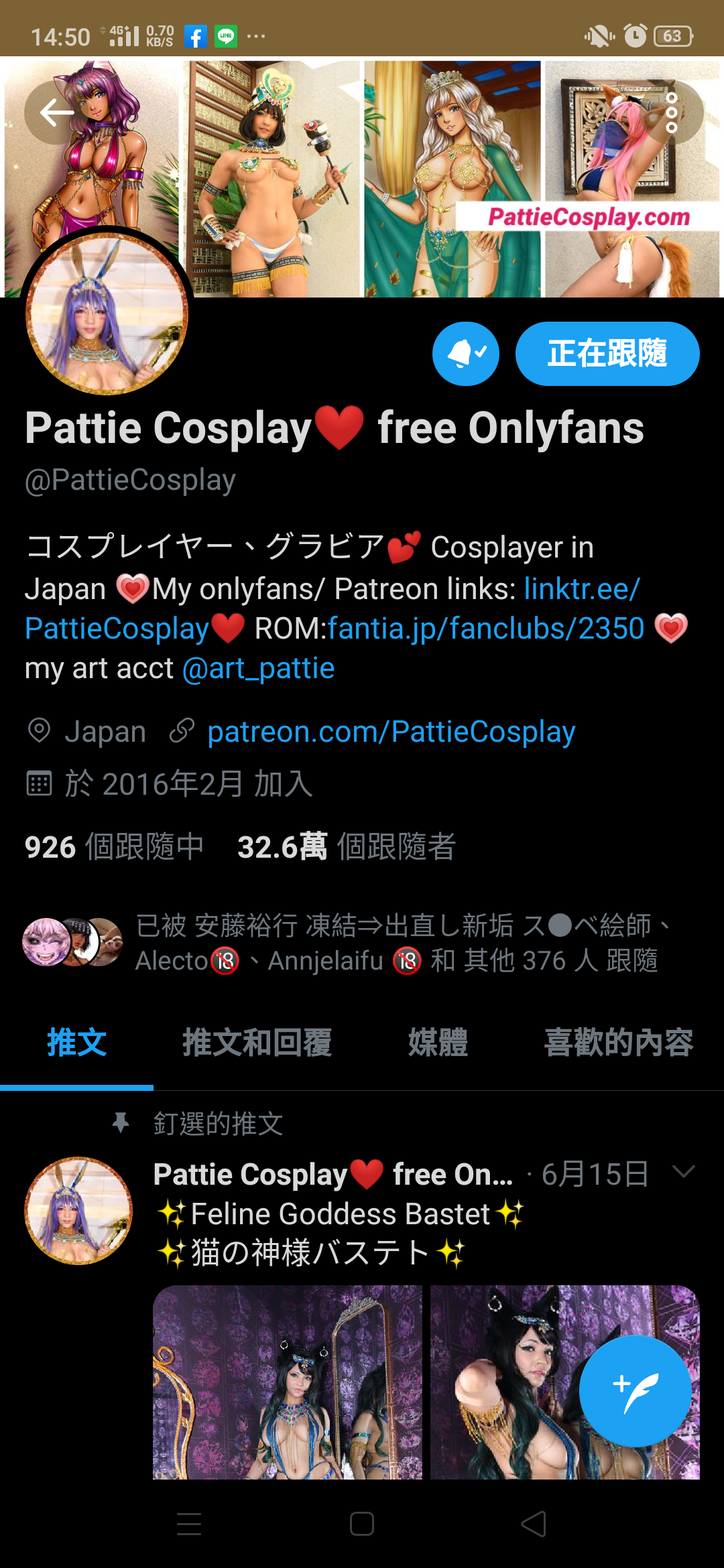The height and width of the screenshot is (1568, 724).
Task: Open the first photo in pinned tweet
Action: tap(288, 1382)
